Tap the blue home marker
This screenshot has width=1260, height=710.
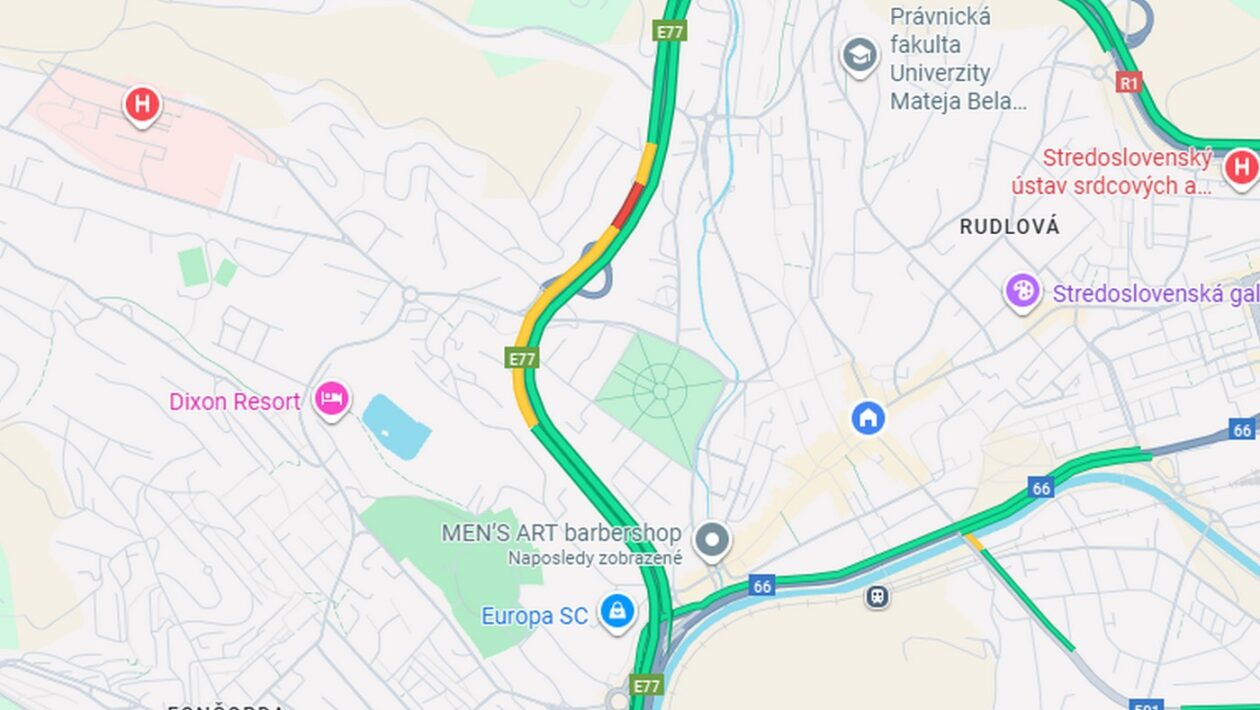click(868, 417)
